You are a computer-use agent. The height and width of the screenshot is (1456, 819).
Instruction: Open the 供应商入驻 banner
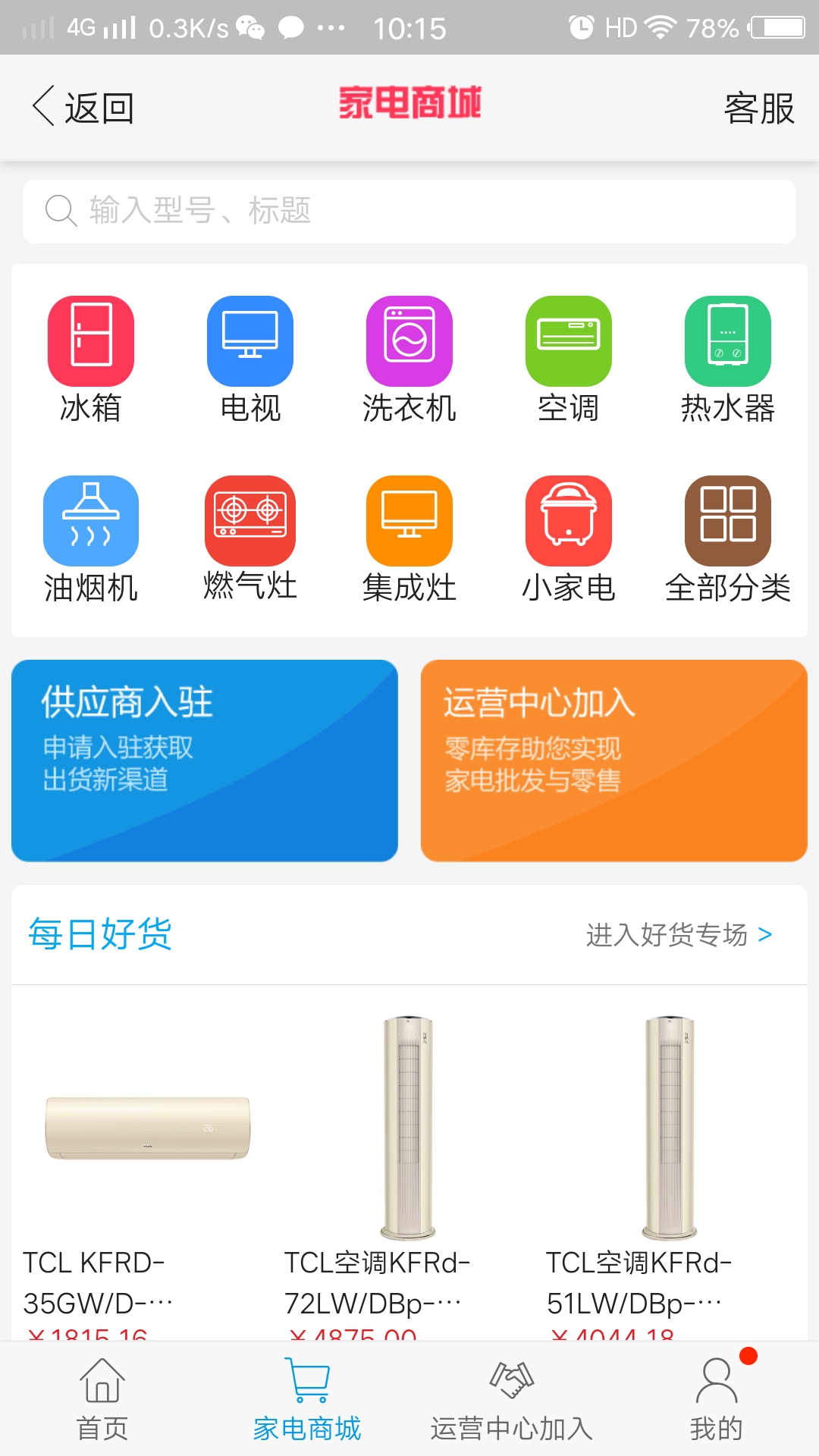(x=205, y=760)
